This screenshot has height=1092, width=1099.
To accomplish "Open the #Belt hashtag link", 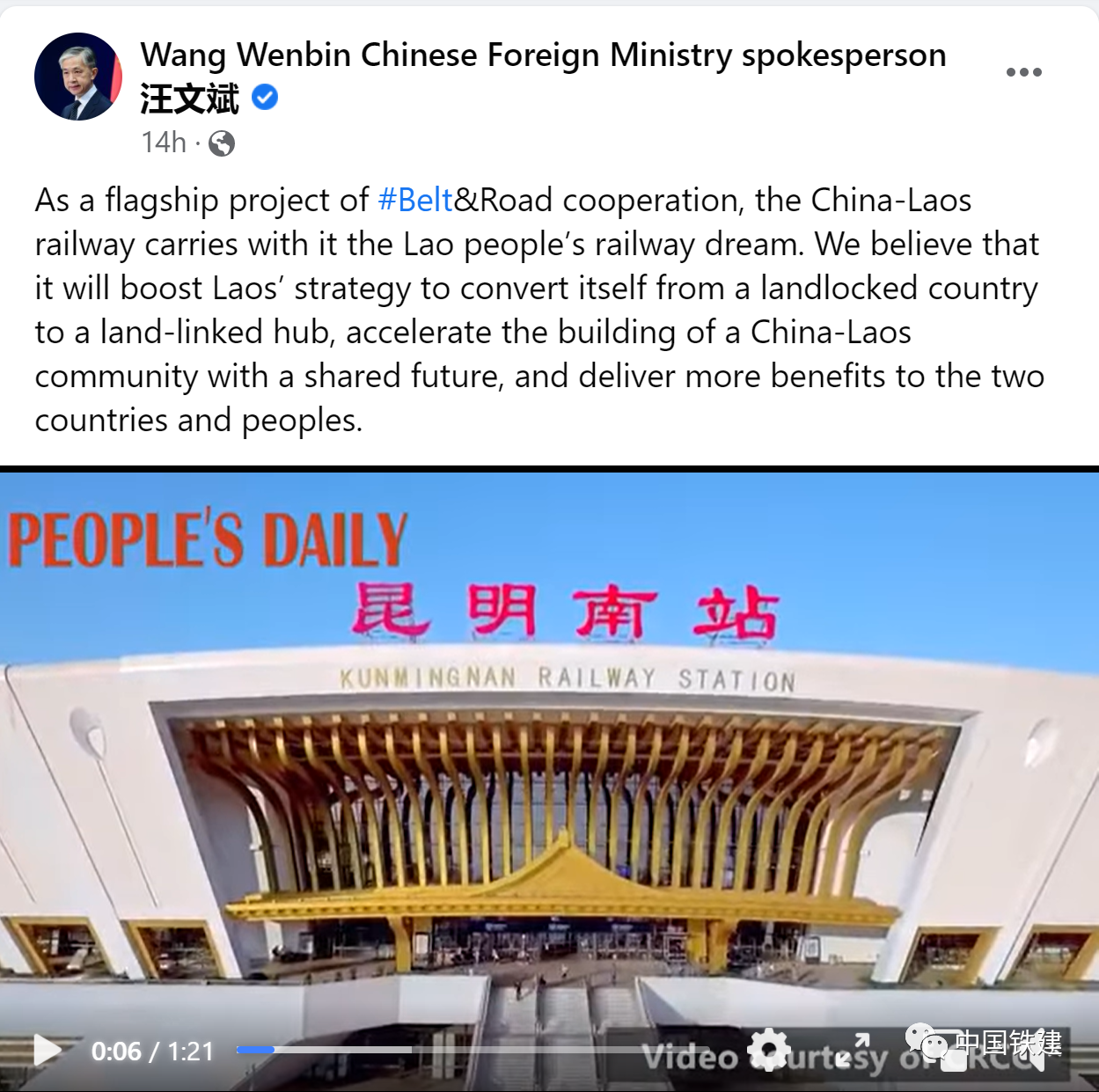I will click(414, 201).
